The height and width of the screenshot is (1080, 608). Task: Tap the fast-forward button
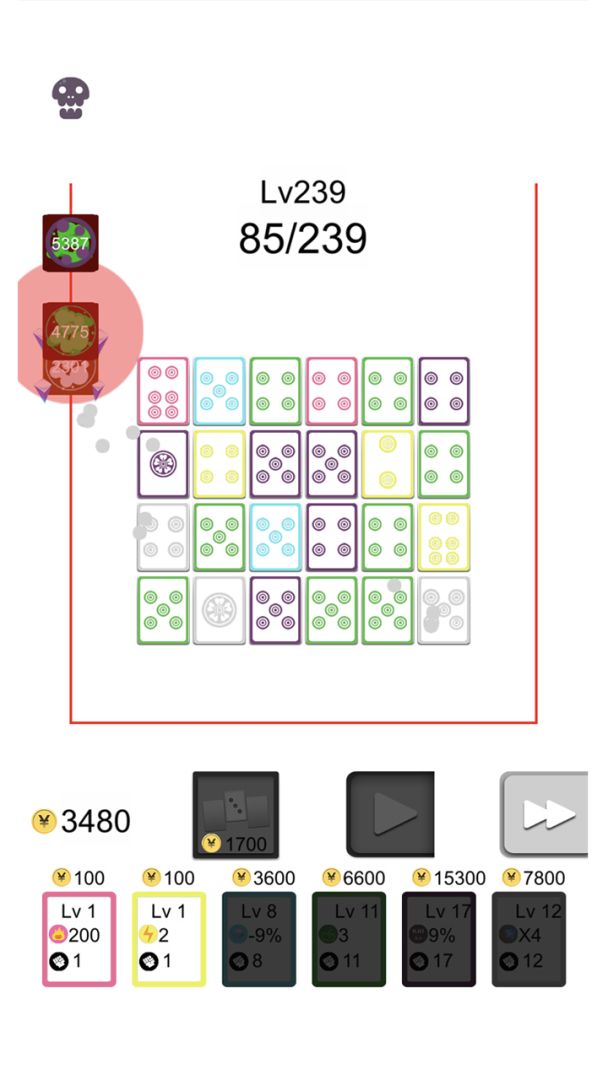pyautogui.click(x=546, y=814)
